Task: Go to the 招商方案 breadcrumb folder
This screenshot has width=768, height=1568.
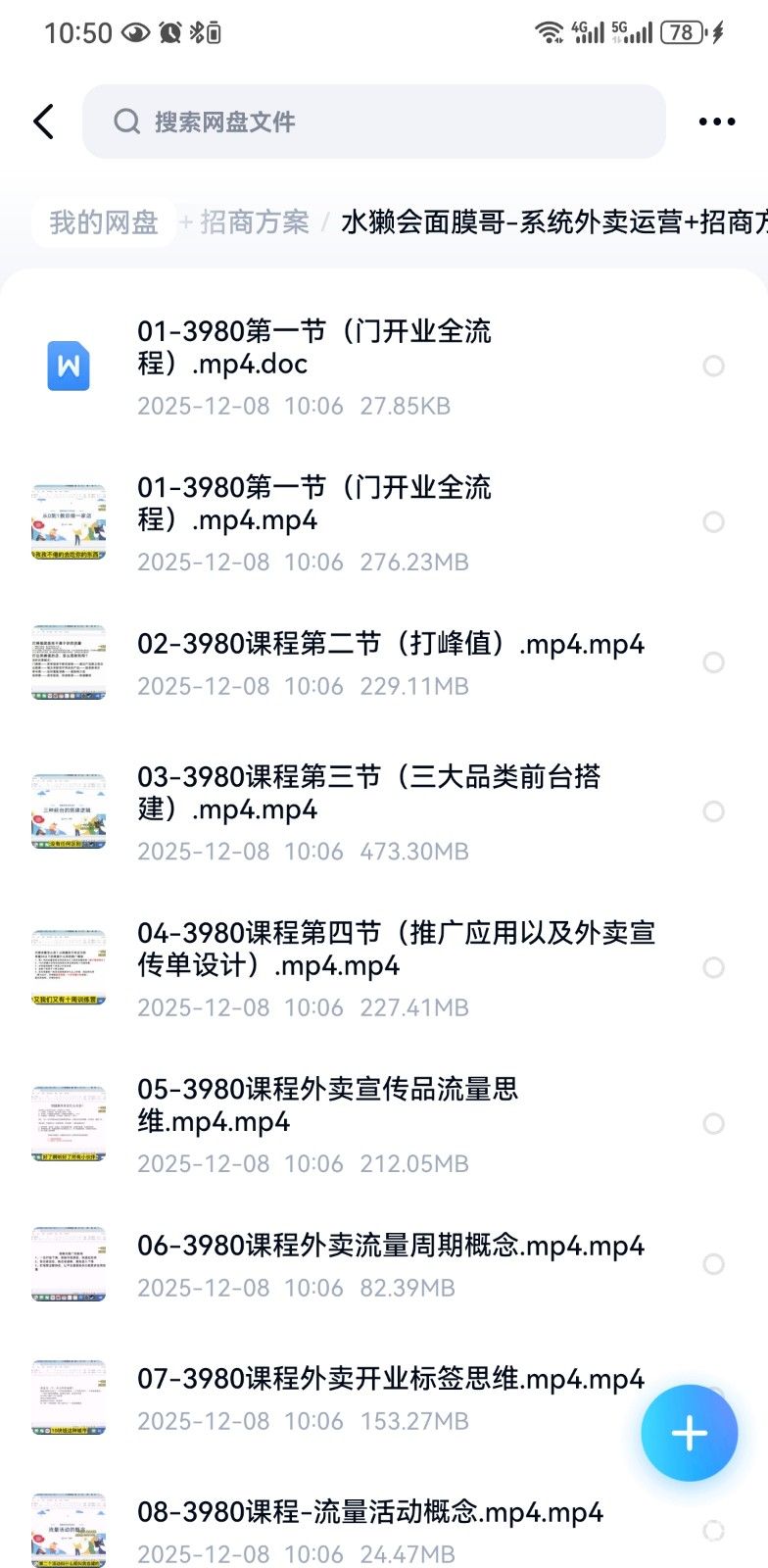Action: click(x=254, y=222)
